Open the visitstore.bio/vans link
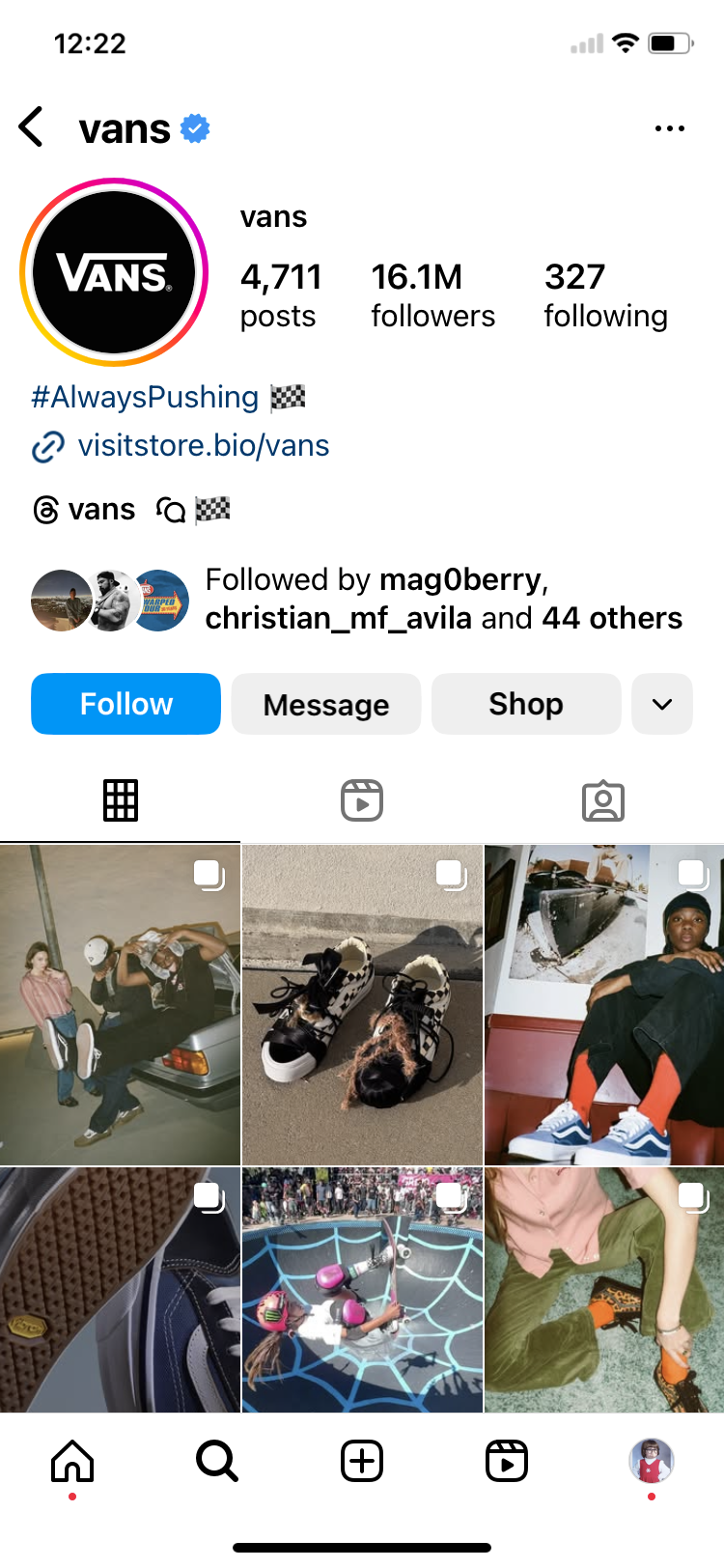 click(x=203, y=445)
